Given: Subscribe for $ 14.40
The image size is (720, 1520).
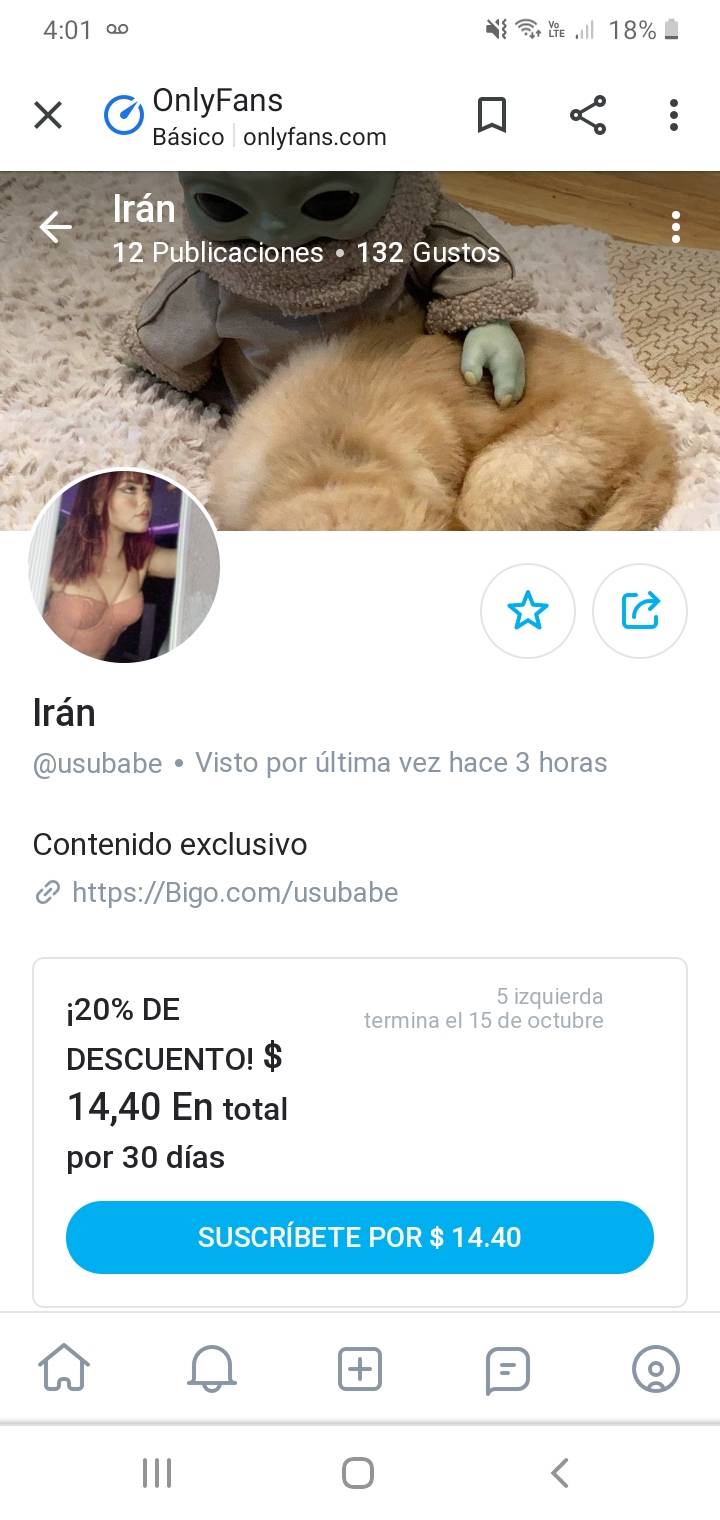Looking at the screenshot, I should [x=360, y=1237].
